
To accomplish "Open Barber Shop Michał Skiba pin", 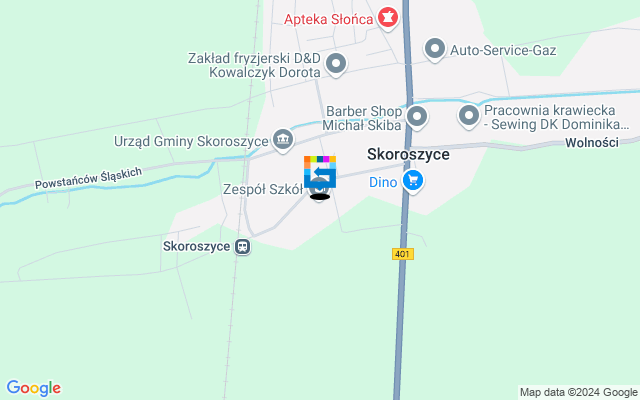I will click(x=417, y=117).
